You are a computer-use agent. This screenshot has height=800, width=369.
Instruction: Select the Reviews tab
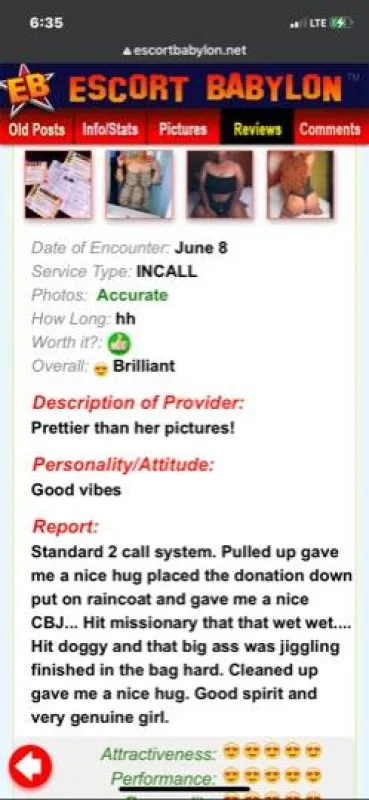(x=257, y=129)
